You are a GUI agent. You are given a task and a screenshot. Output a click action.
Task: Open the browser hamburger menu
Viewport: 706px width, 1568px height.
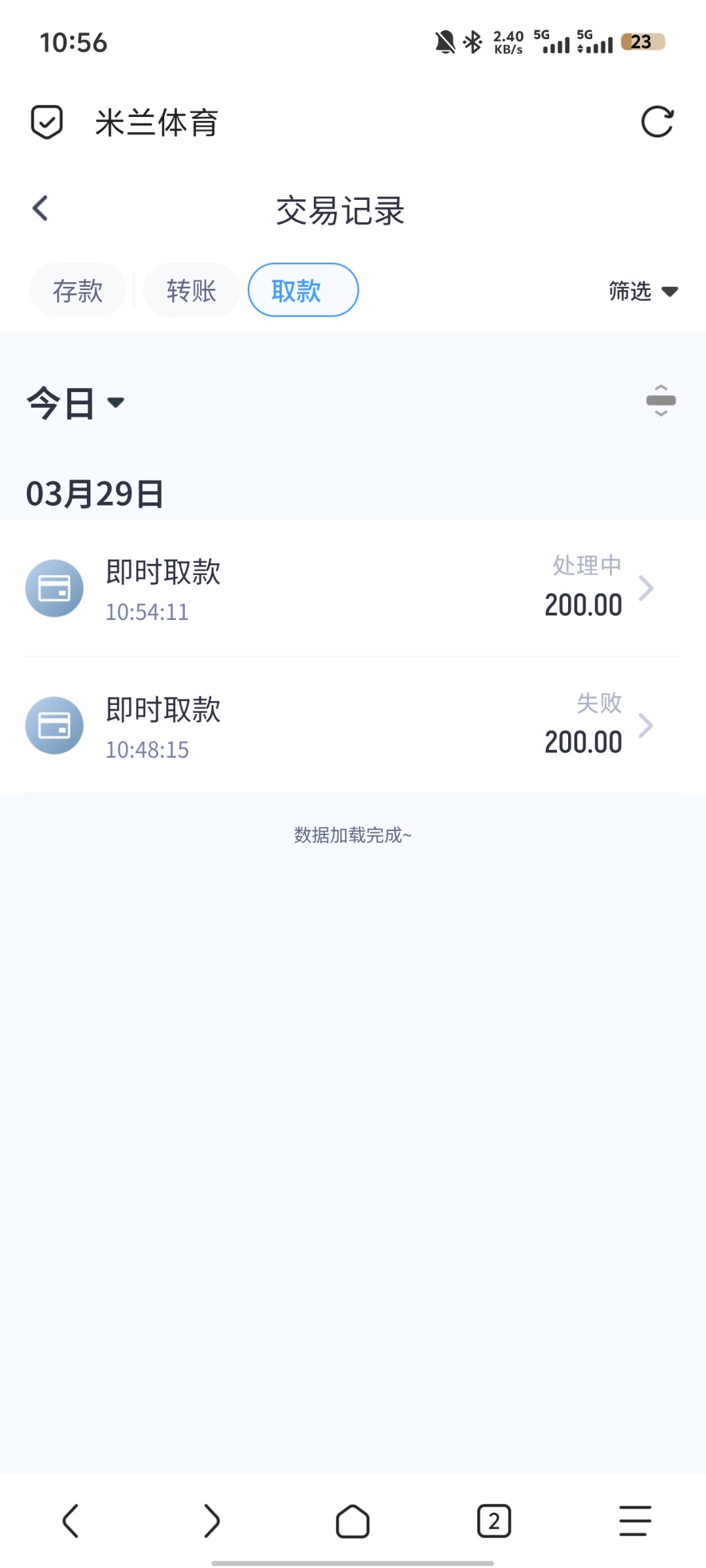pyautogui.click(x=635, y=1521)
